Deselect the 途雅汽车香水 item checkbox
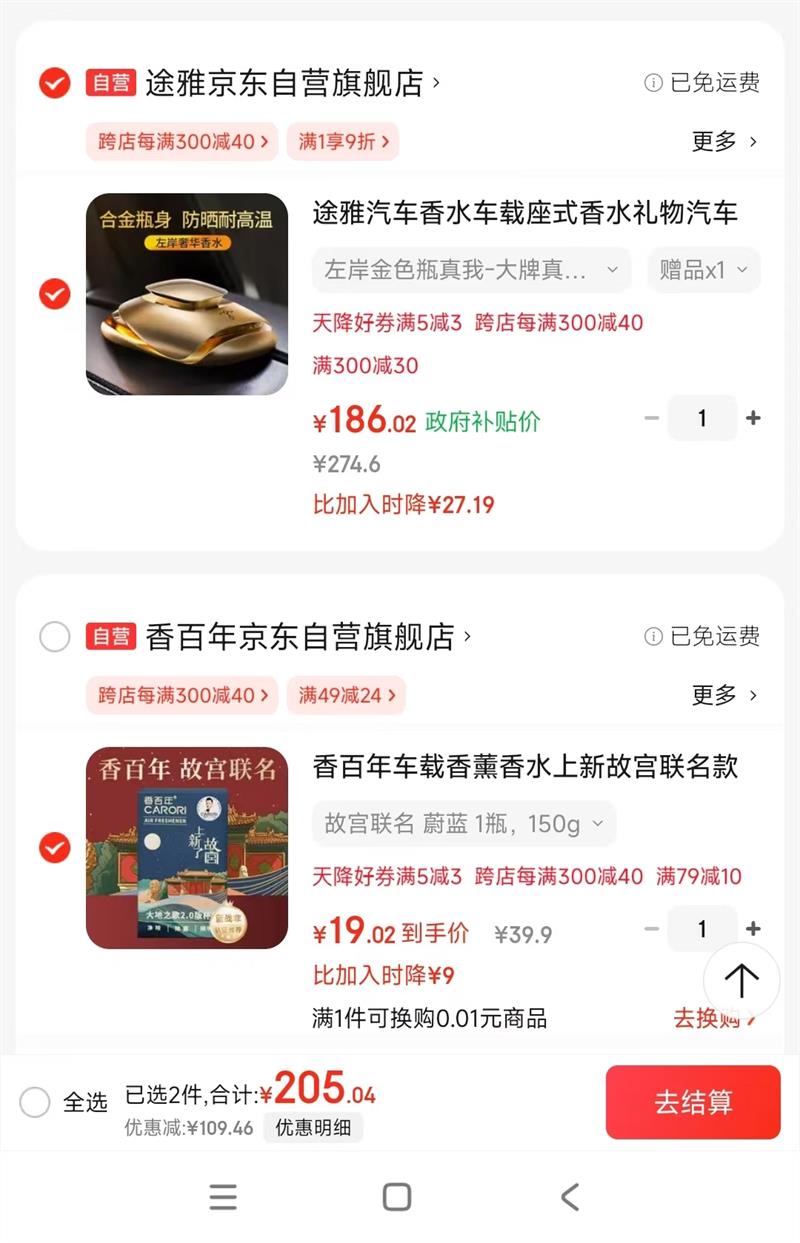 tap(55, 294)
